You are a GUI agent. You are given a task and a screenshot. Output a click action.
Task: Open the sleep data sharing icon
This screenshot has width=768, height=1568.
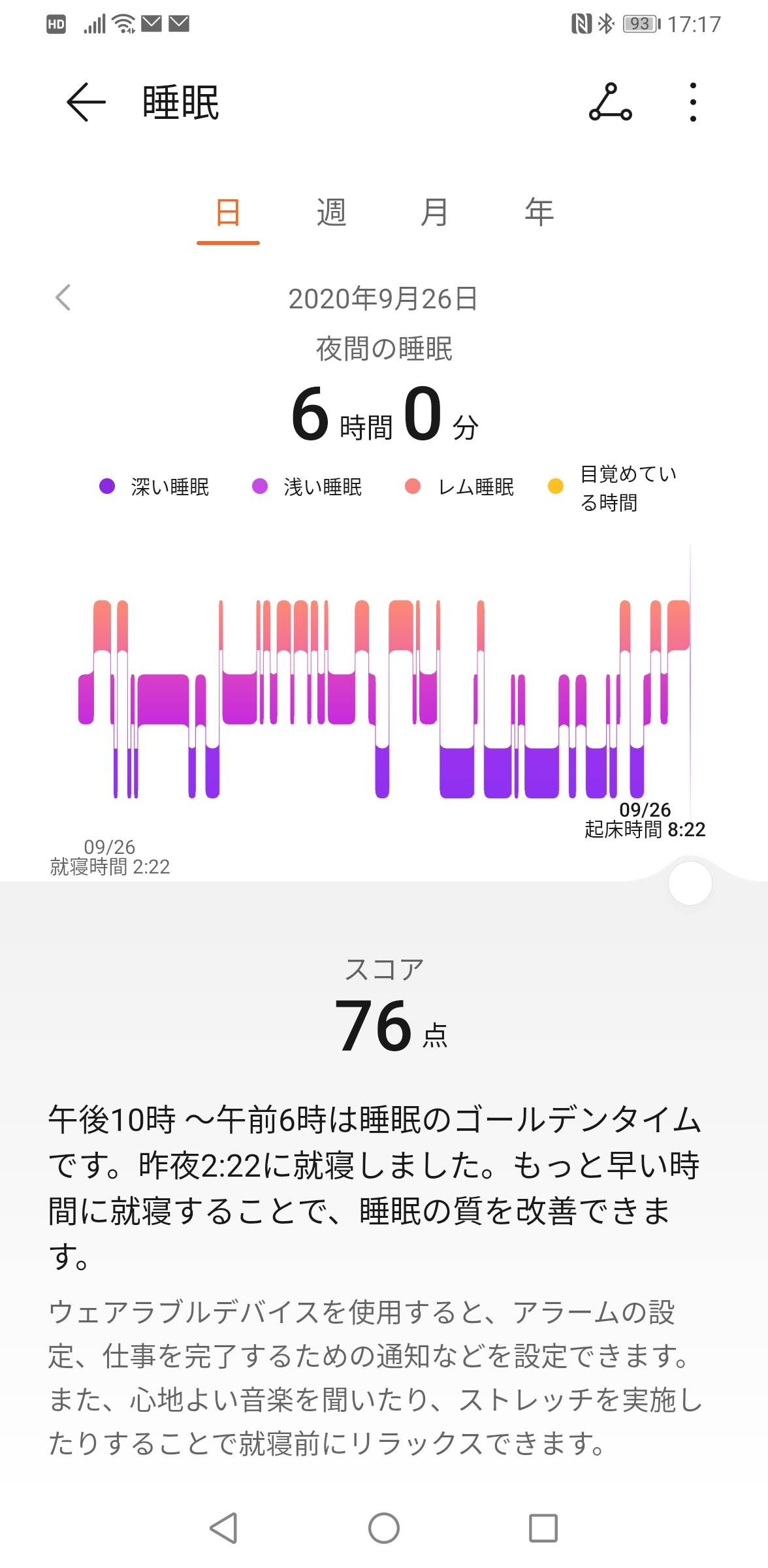click(x=610, y=103)
